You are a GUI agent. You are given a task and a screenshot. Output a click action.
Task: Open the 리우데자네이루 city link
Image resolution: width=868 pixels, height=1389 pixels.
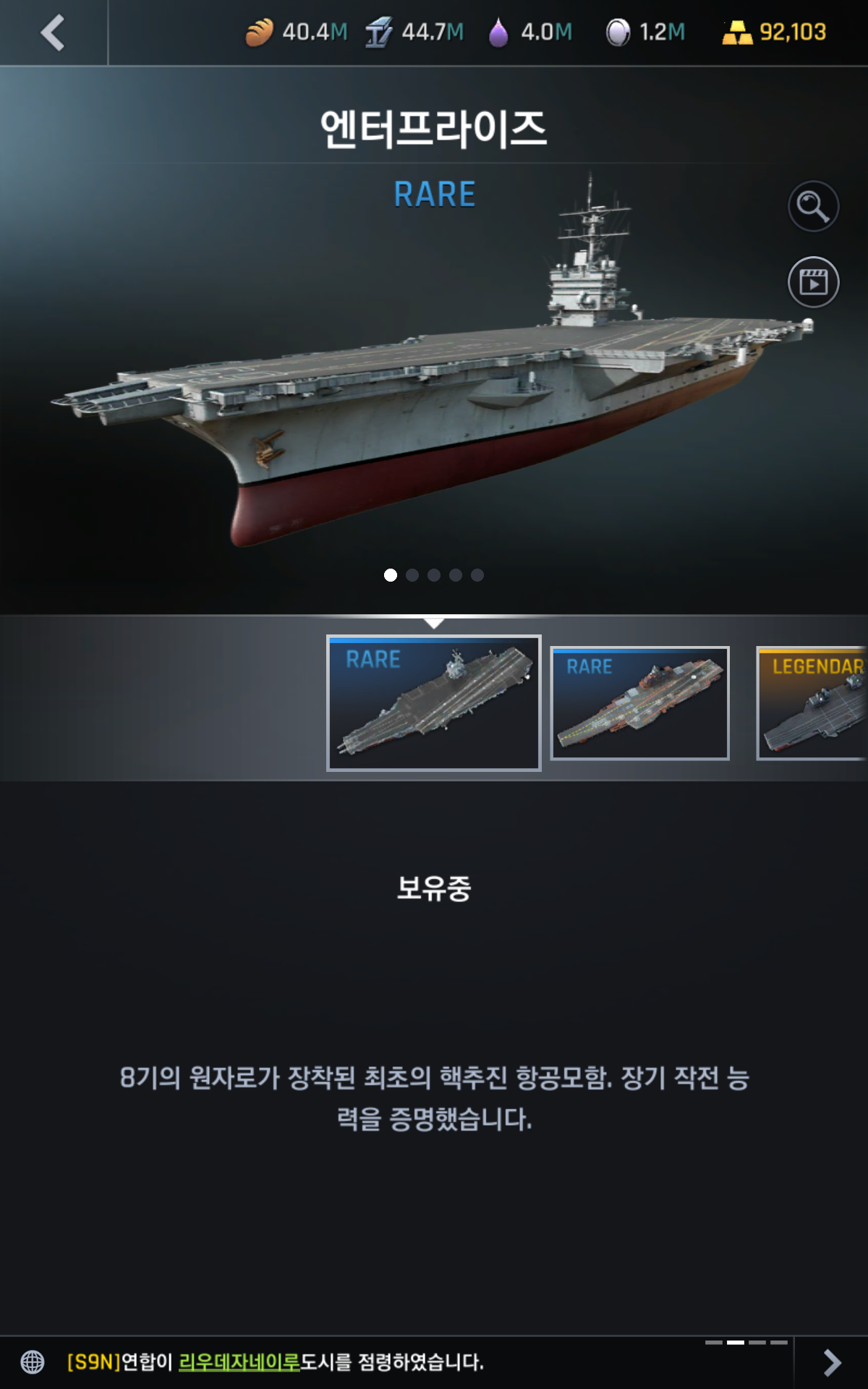tap(239, 1362)
